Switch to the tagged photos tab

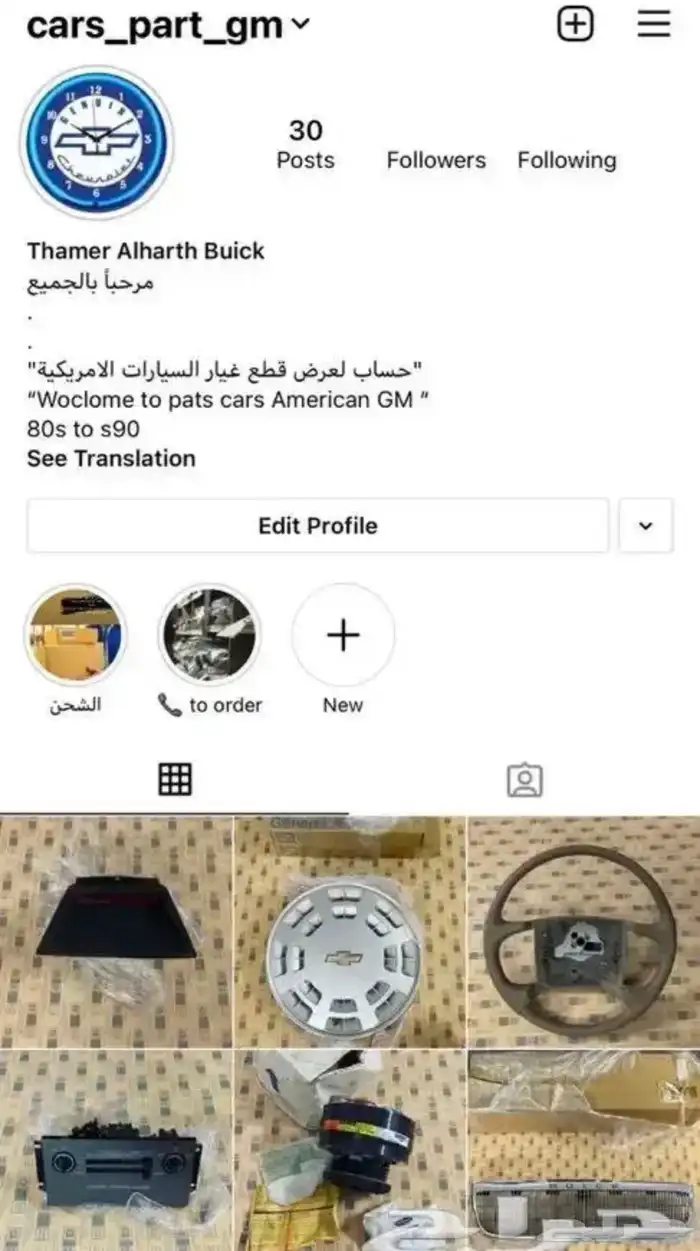(x=524, y=780)
